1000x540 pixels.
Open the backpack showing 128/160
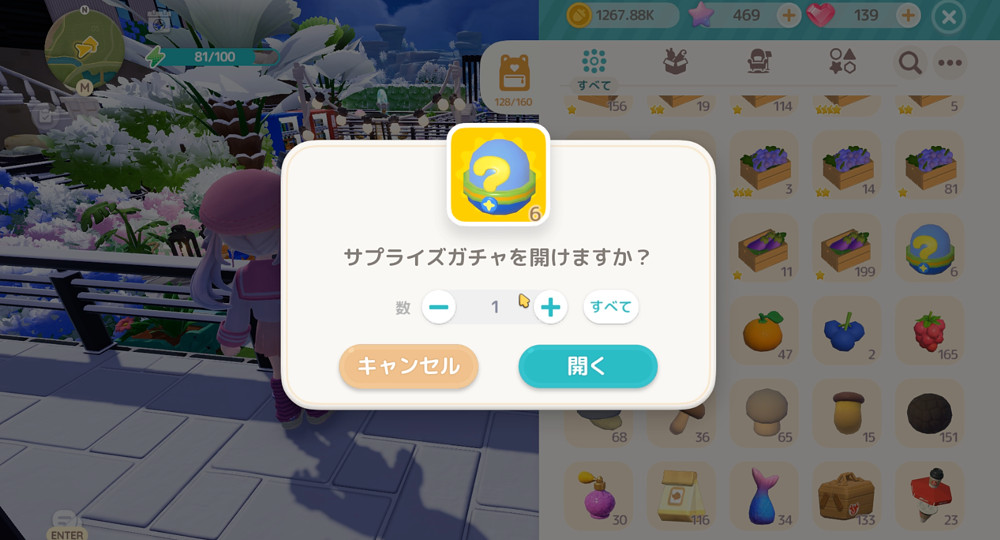coord(515,78)
